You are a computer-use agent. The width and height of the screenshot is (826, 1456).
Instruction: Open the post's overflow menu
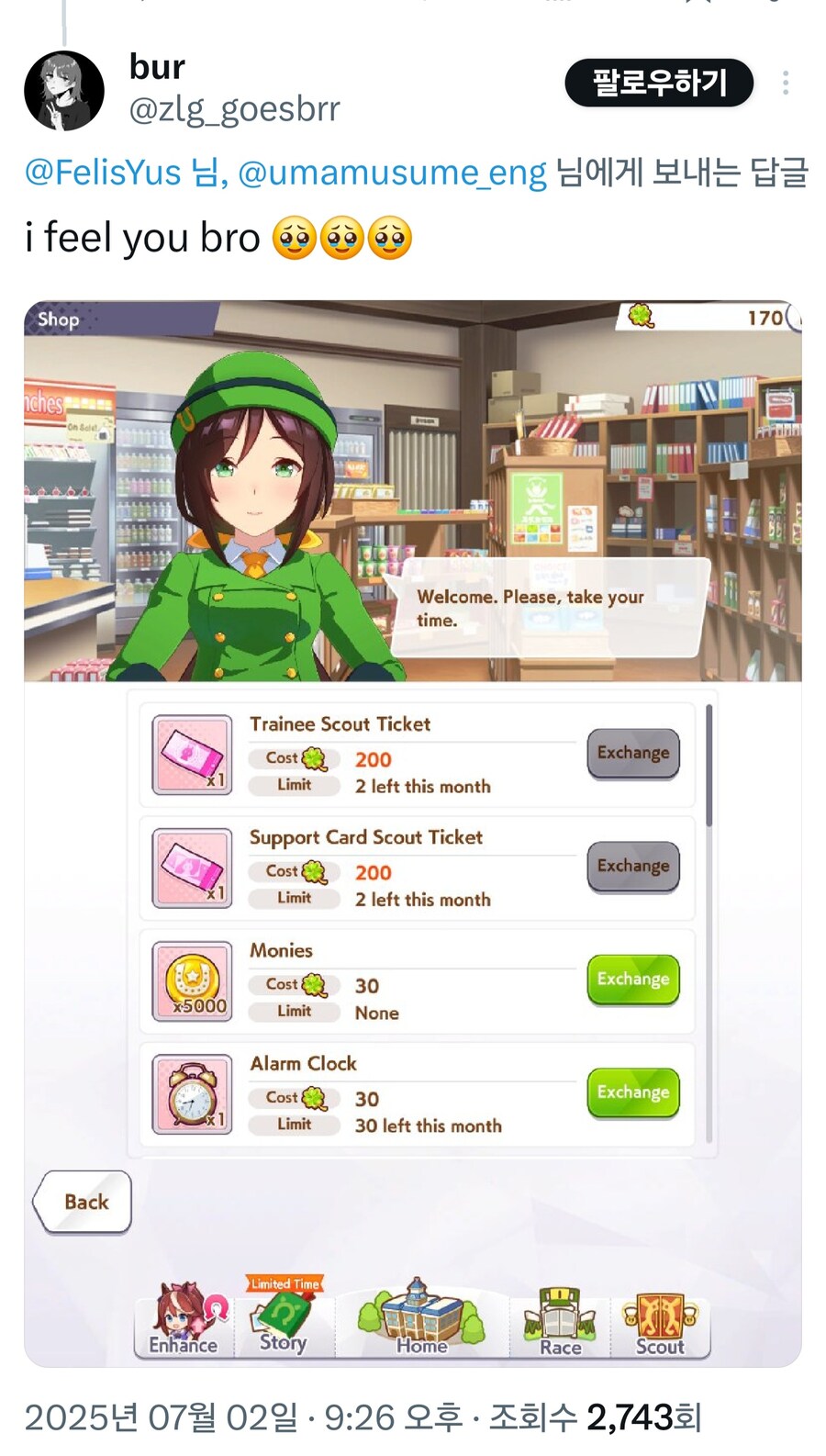786,83
